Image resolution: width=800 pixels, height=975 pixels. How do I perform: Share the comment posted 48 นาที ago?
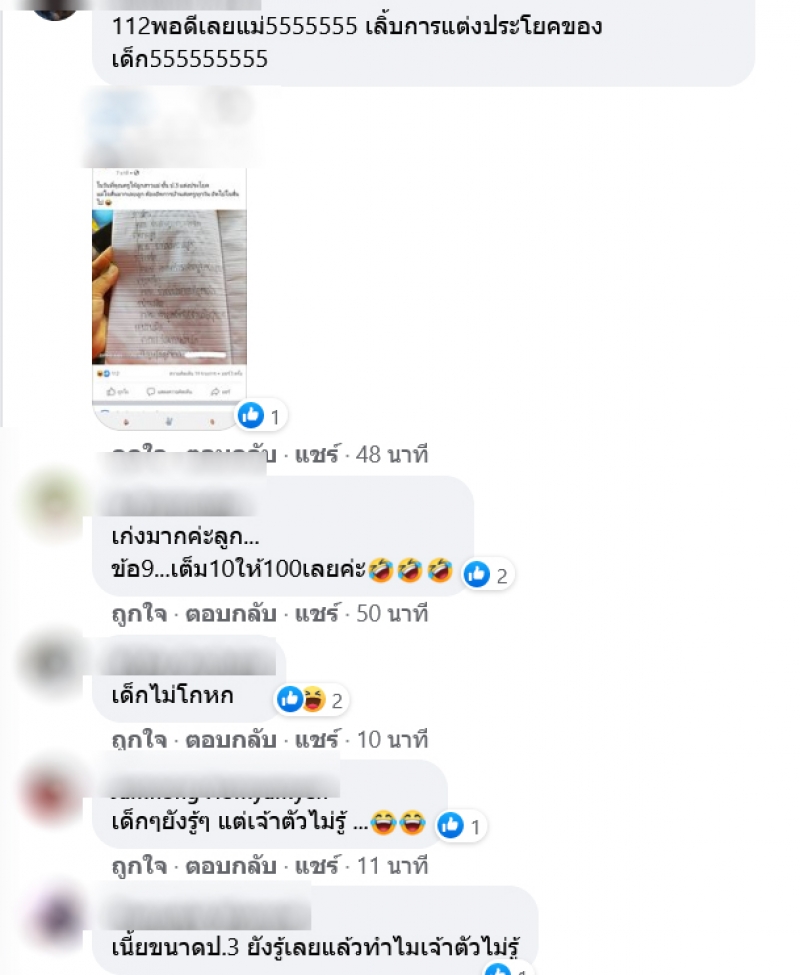tap(316, 455)
